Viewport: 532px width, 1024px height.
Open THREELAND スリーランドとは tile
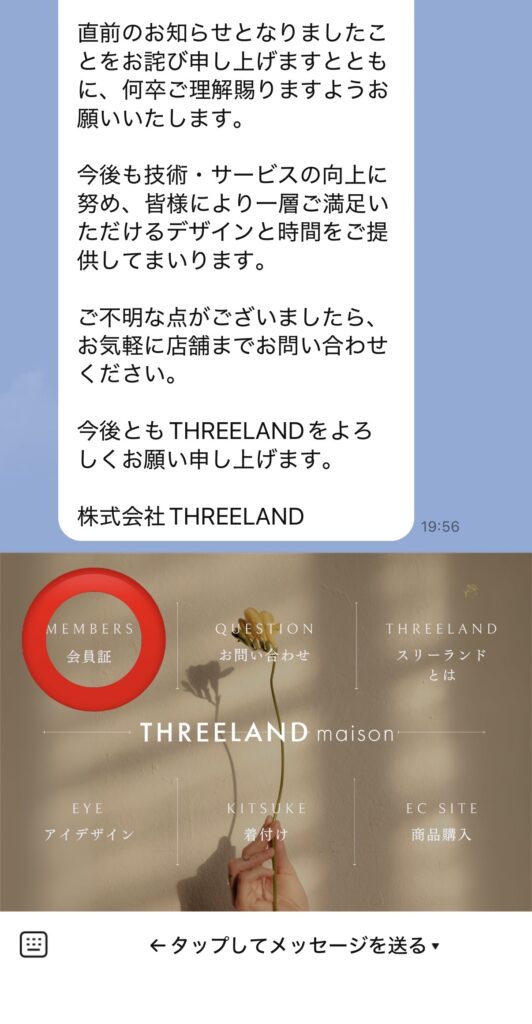coord(442,652)
